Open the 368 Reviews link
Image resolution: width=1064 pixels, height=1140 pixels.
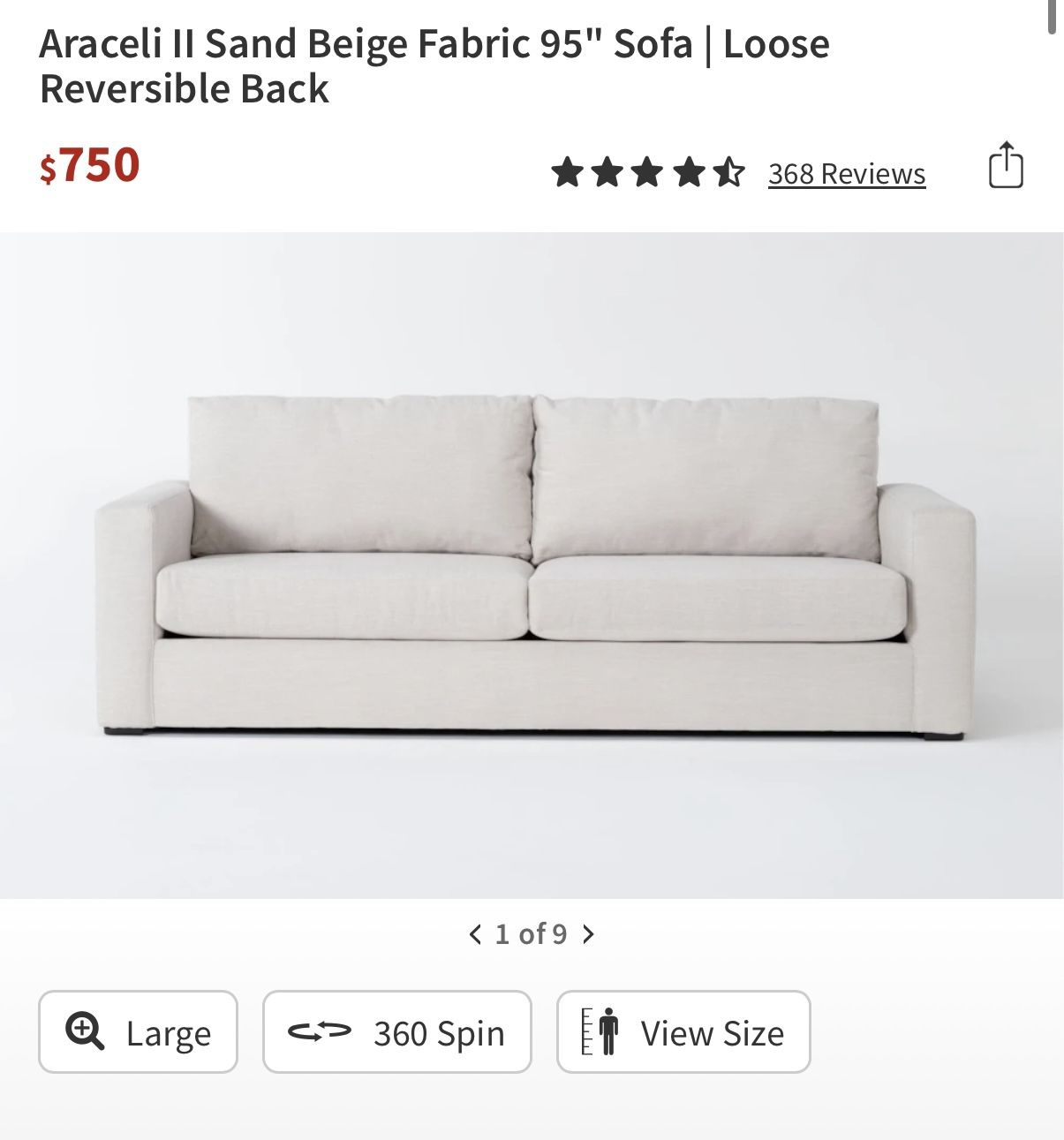846,174
